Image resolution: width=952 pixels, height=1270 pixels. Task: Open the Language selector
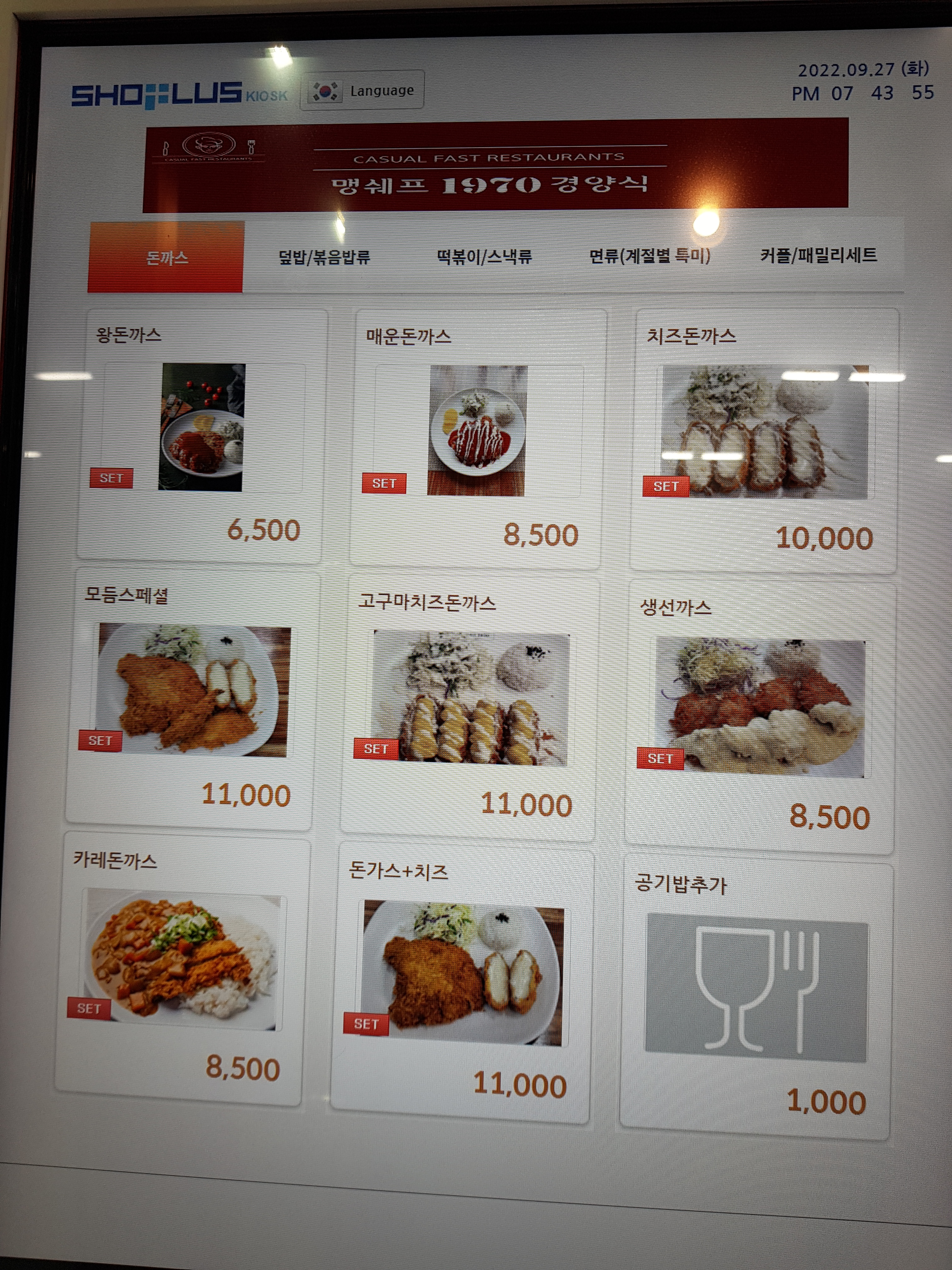(x=362, y=91)
